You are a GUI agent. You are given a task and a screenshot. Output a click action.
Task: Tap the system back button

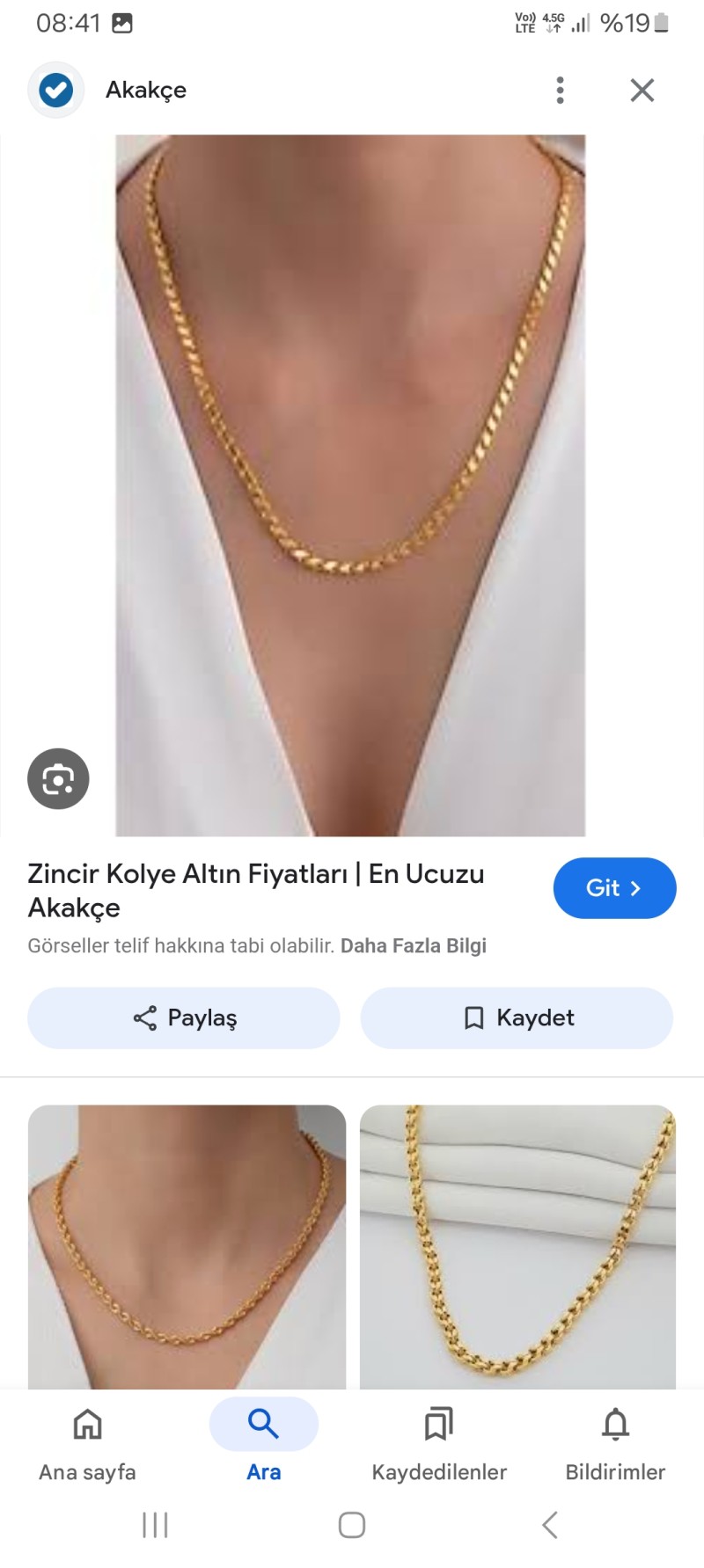click(550, 1525)
